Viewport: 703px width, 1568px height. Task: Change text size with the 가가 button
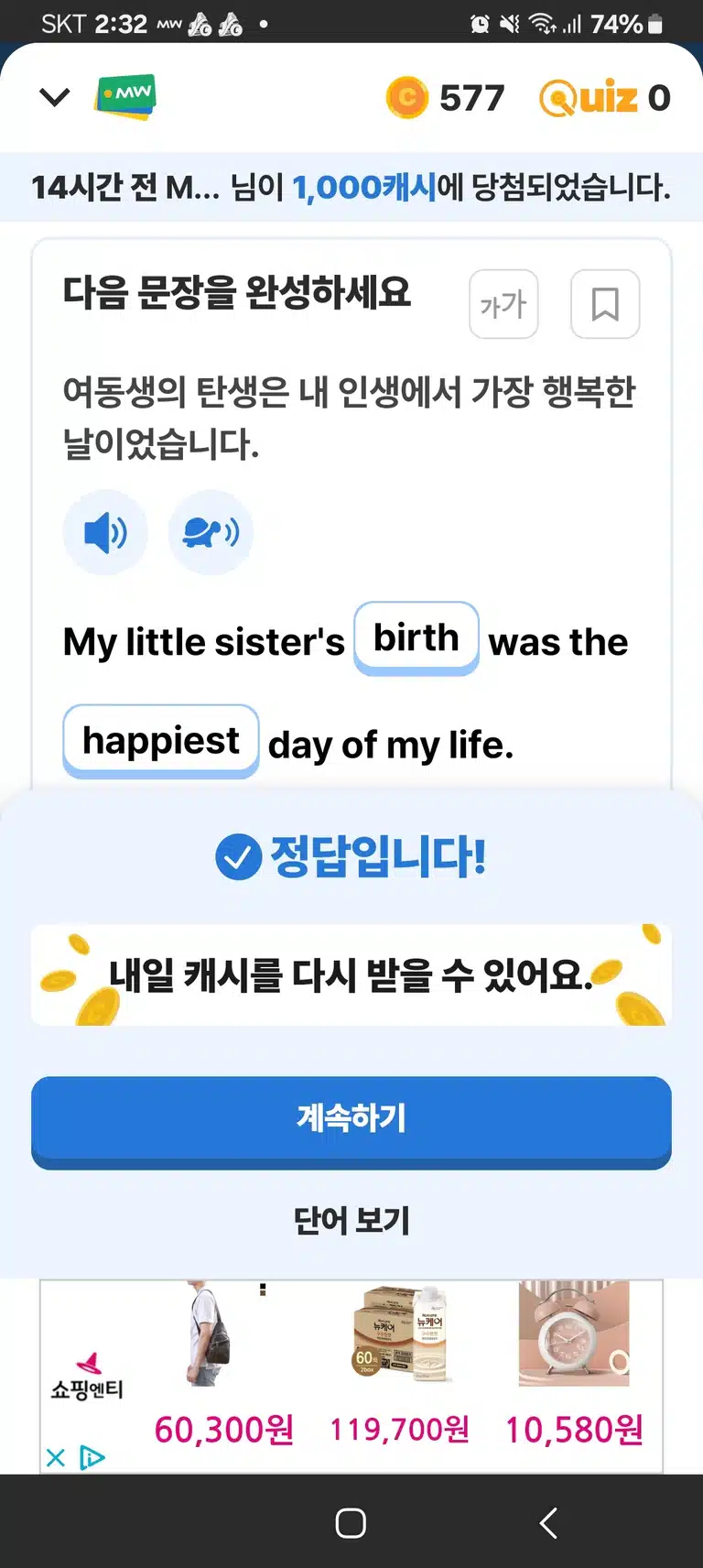pos(503,304)
